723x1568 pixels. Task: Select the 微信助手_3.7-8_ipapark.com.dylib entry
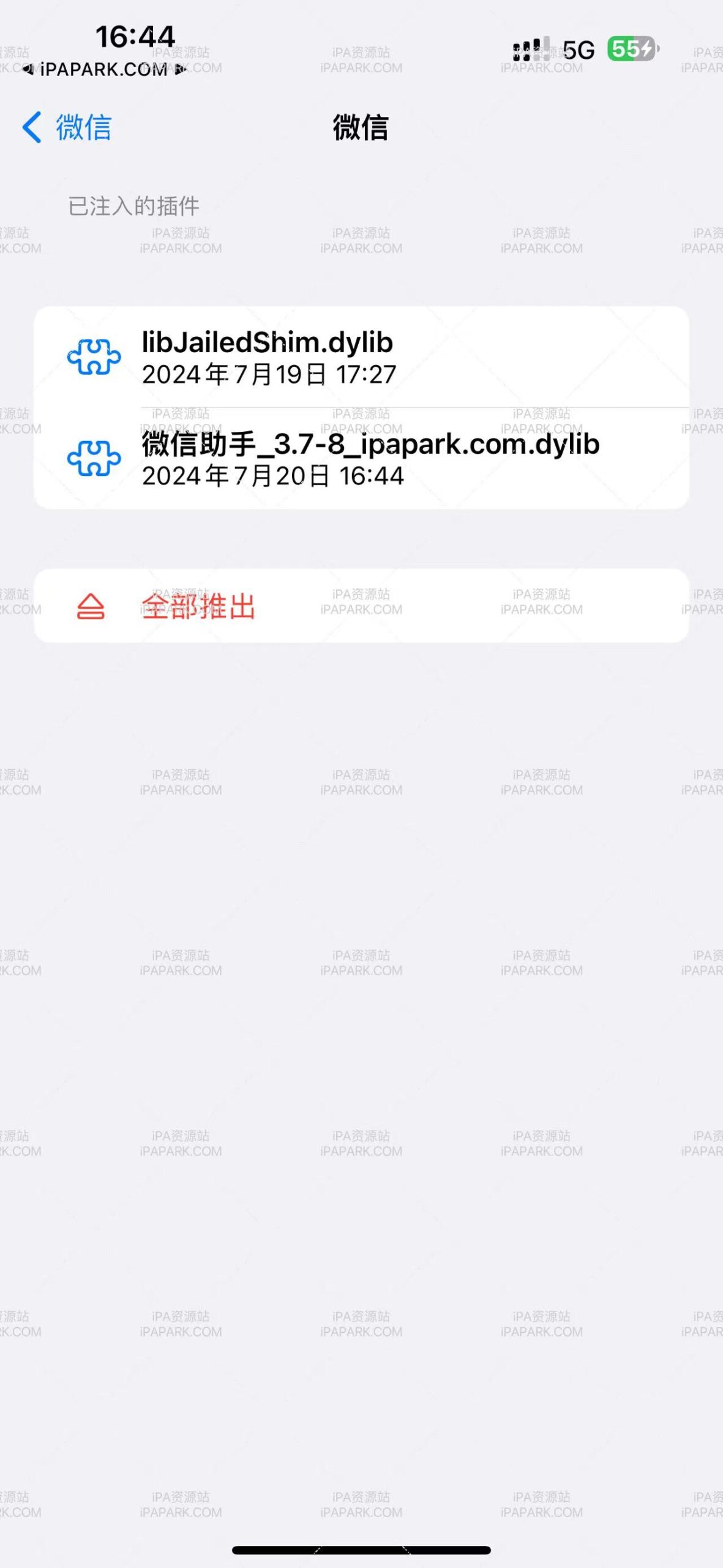coord(361,459)
